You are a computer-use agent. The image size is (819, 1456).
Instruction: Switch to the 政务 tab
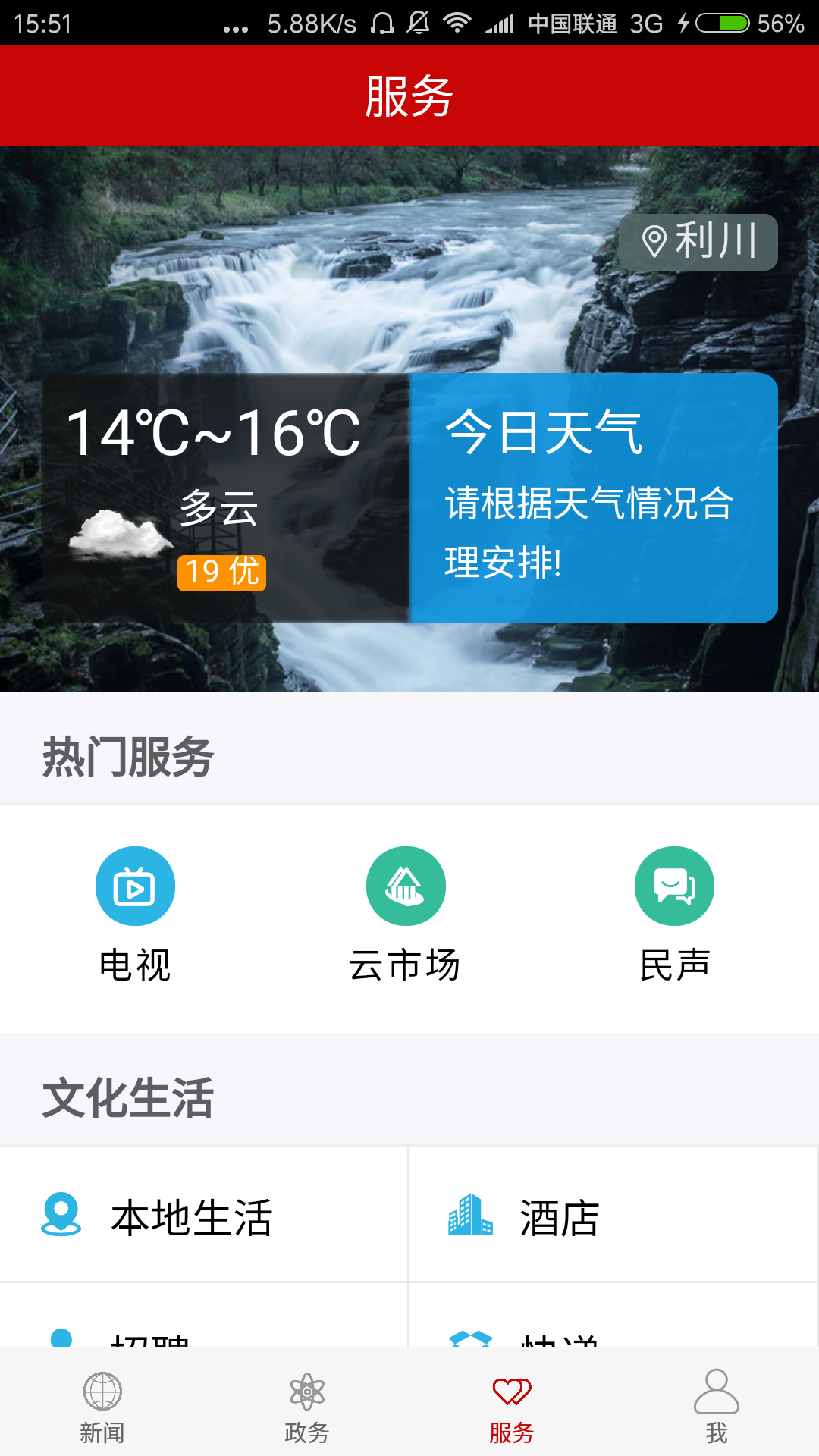[307, 1406]
